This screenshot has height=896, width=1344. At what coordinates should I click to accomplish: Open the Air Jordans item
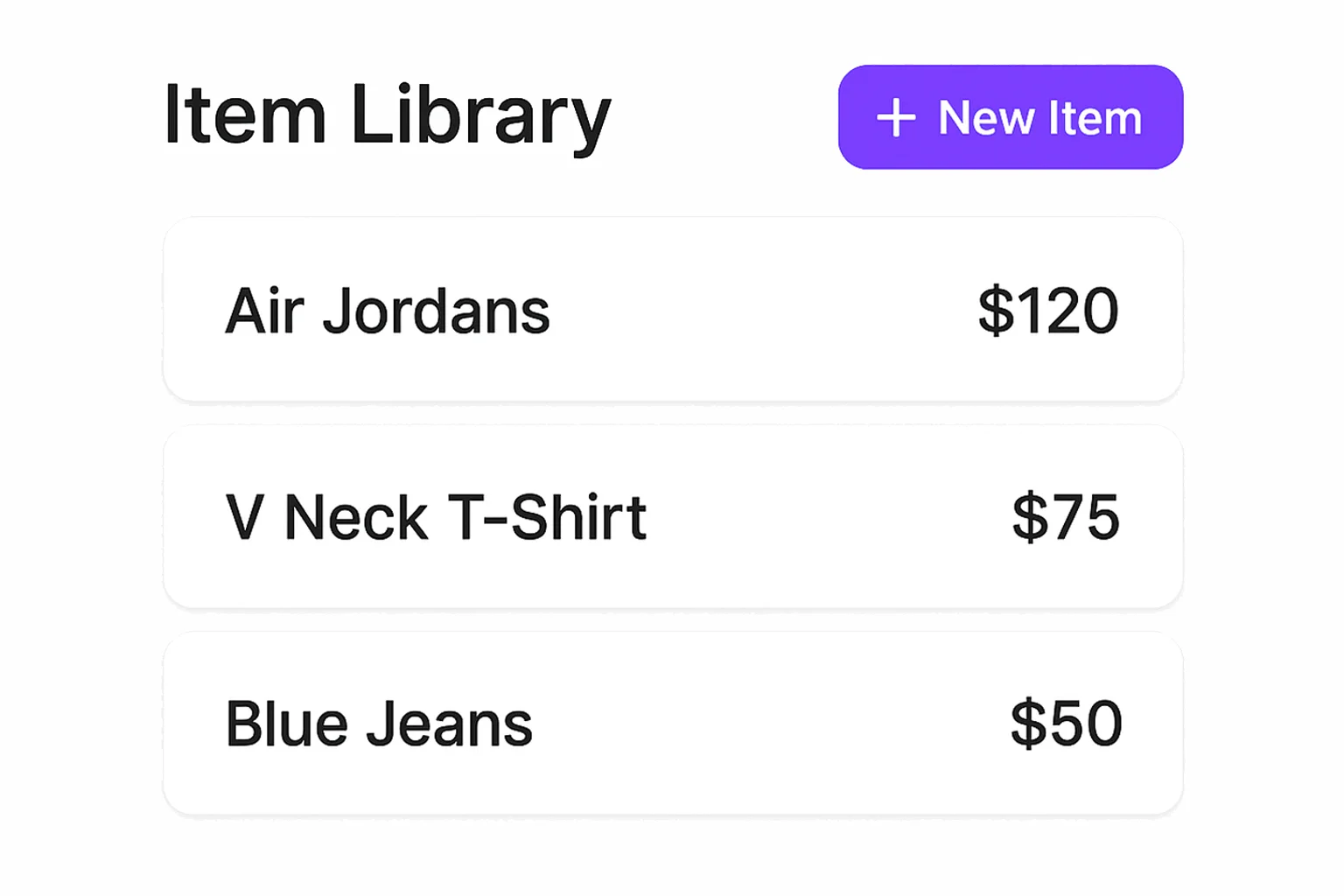point(672,310)
